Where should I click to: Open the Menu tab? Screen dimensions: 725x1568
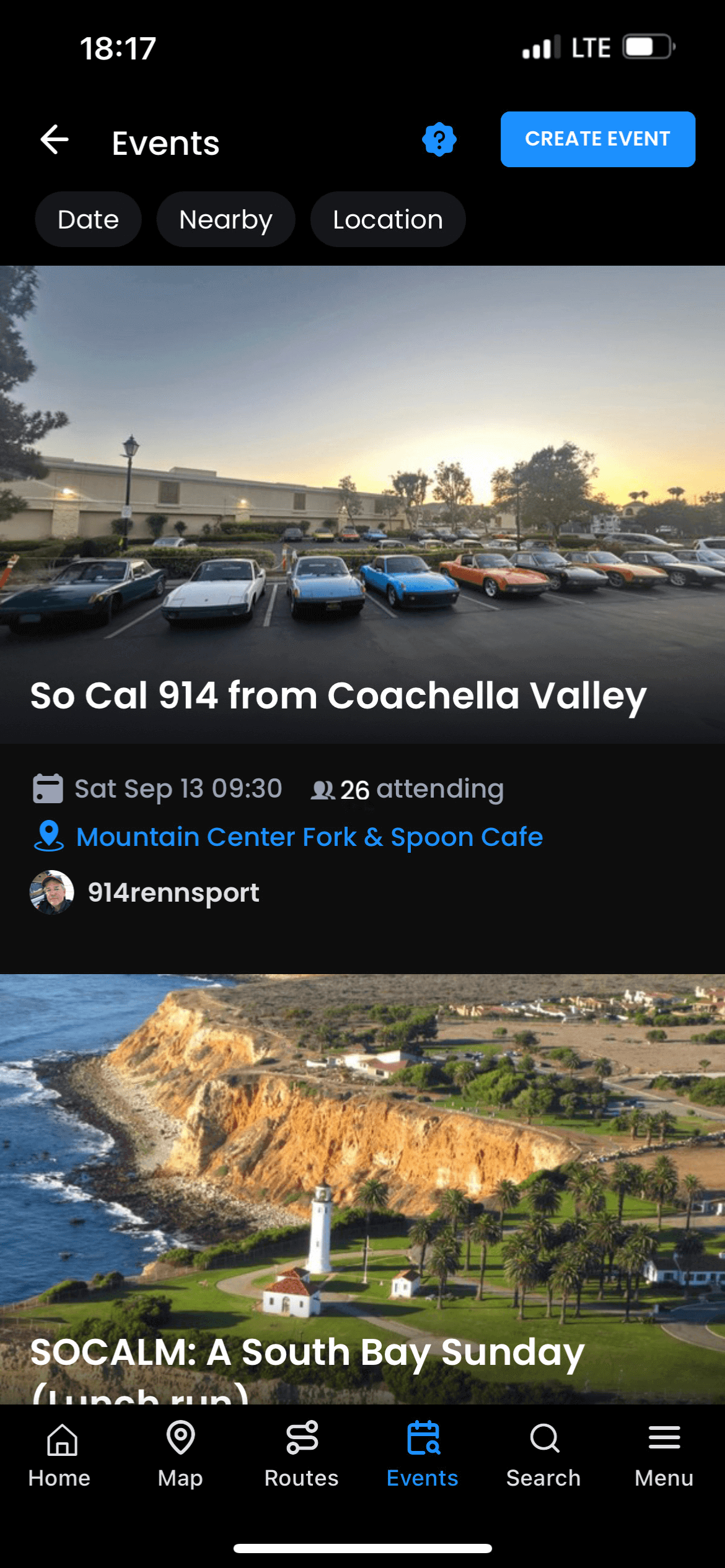[664, 1455]
